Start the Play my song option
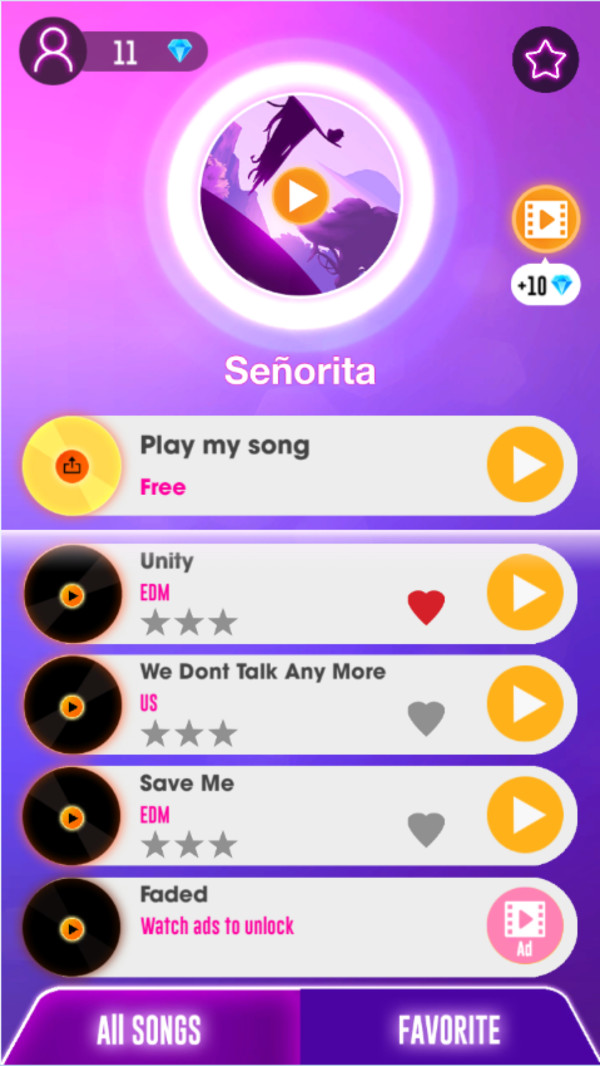 [524, 465]
